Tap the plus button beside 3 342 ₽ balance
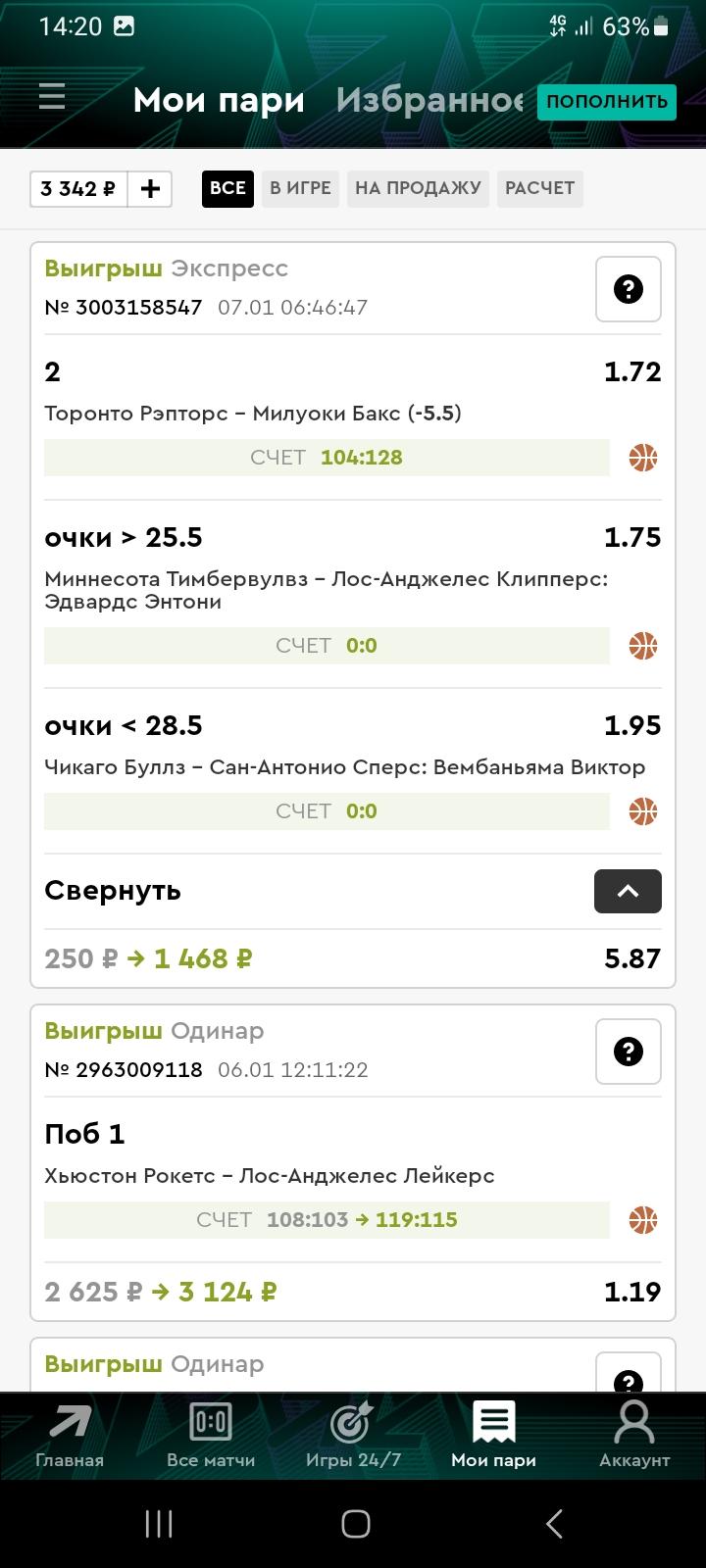Screen dimensions: 706x1568 point(150,188)
